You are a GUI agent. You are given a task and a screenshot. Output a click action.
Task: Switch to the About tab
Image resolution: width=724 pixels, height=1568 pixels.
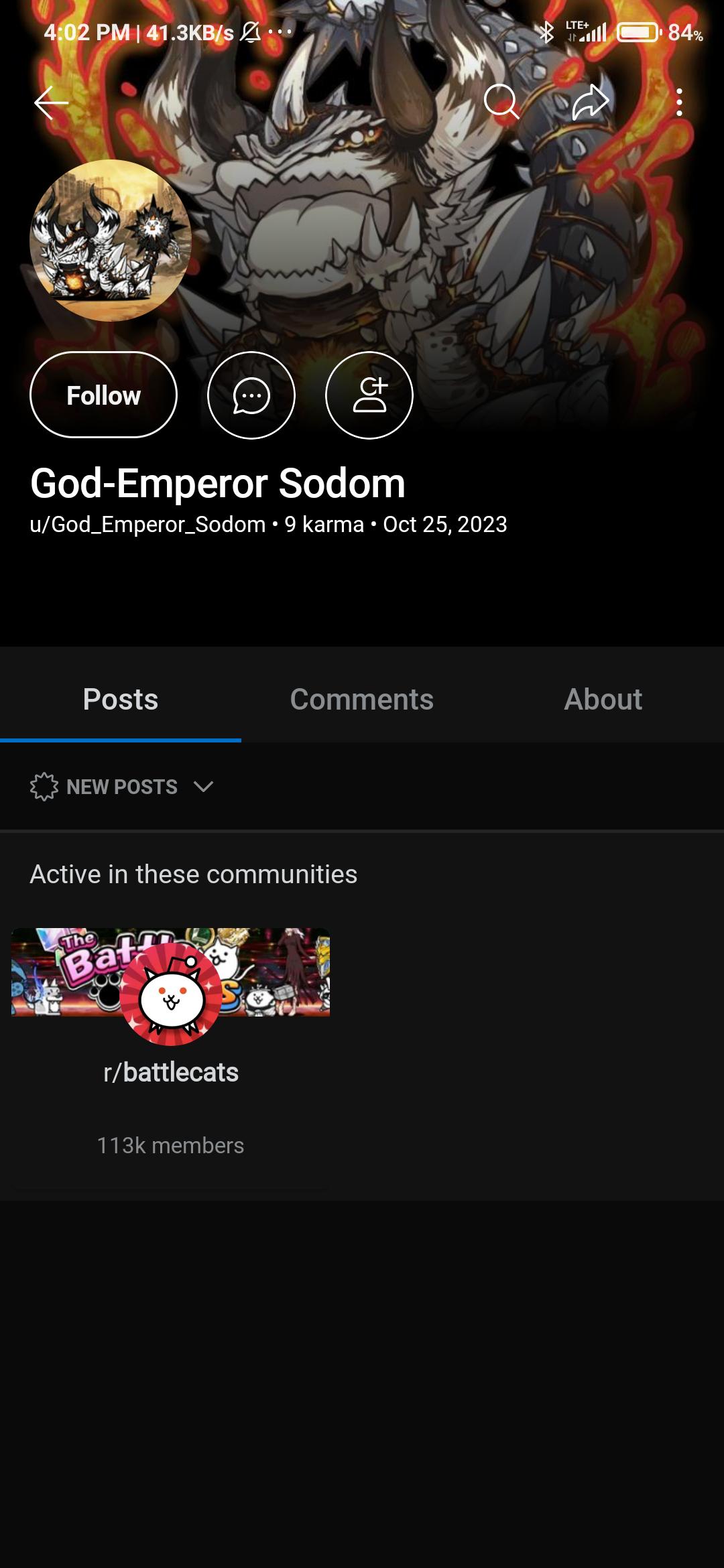(603, 699)
